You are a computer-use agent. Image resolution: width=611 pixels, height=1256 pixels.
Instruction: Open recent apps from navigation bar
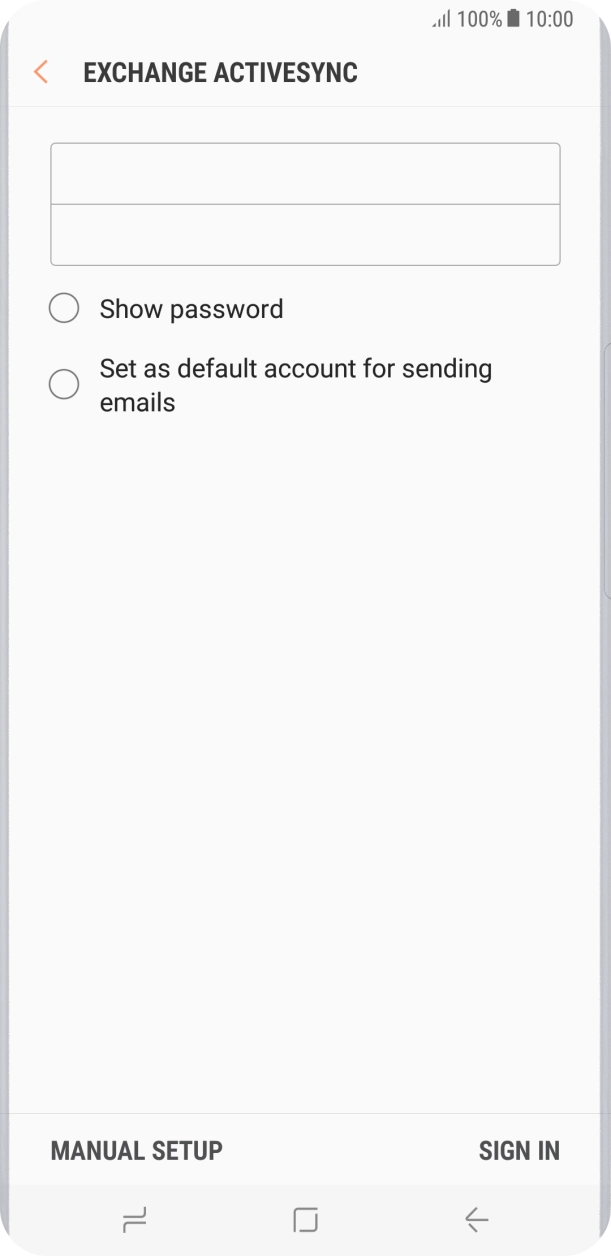[x=133, y=1220]
